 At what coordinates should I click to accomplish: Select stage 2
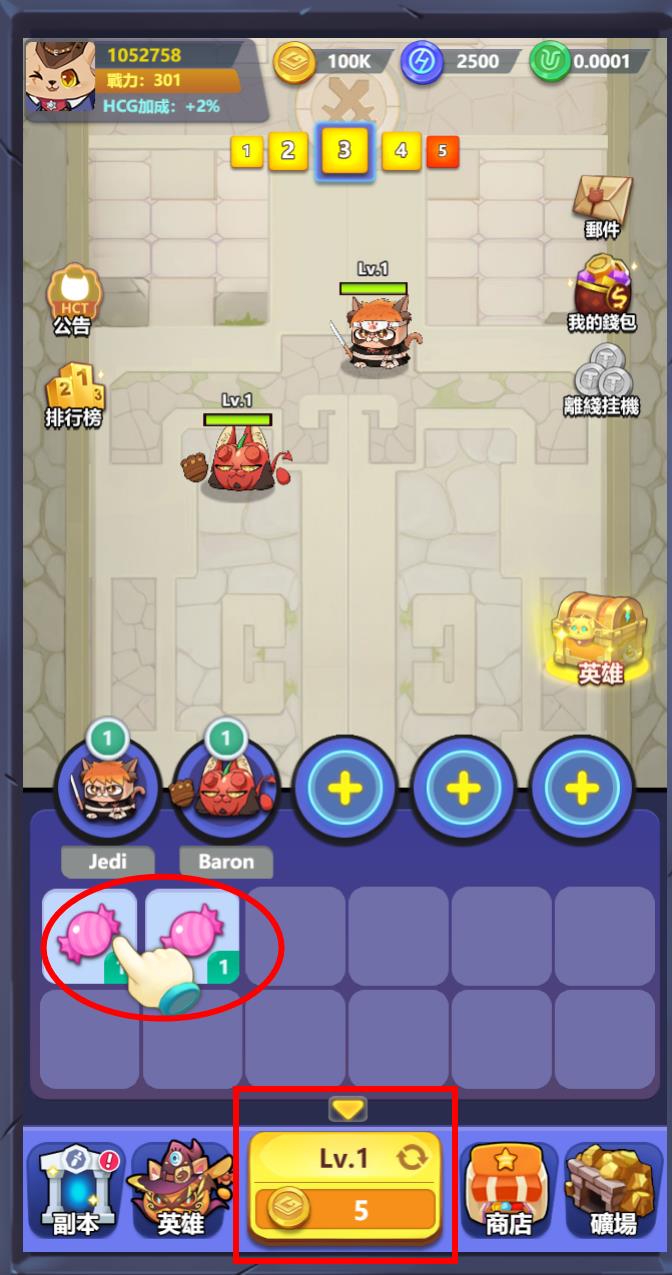[288, 151]
